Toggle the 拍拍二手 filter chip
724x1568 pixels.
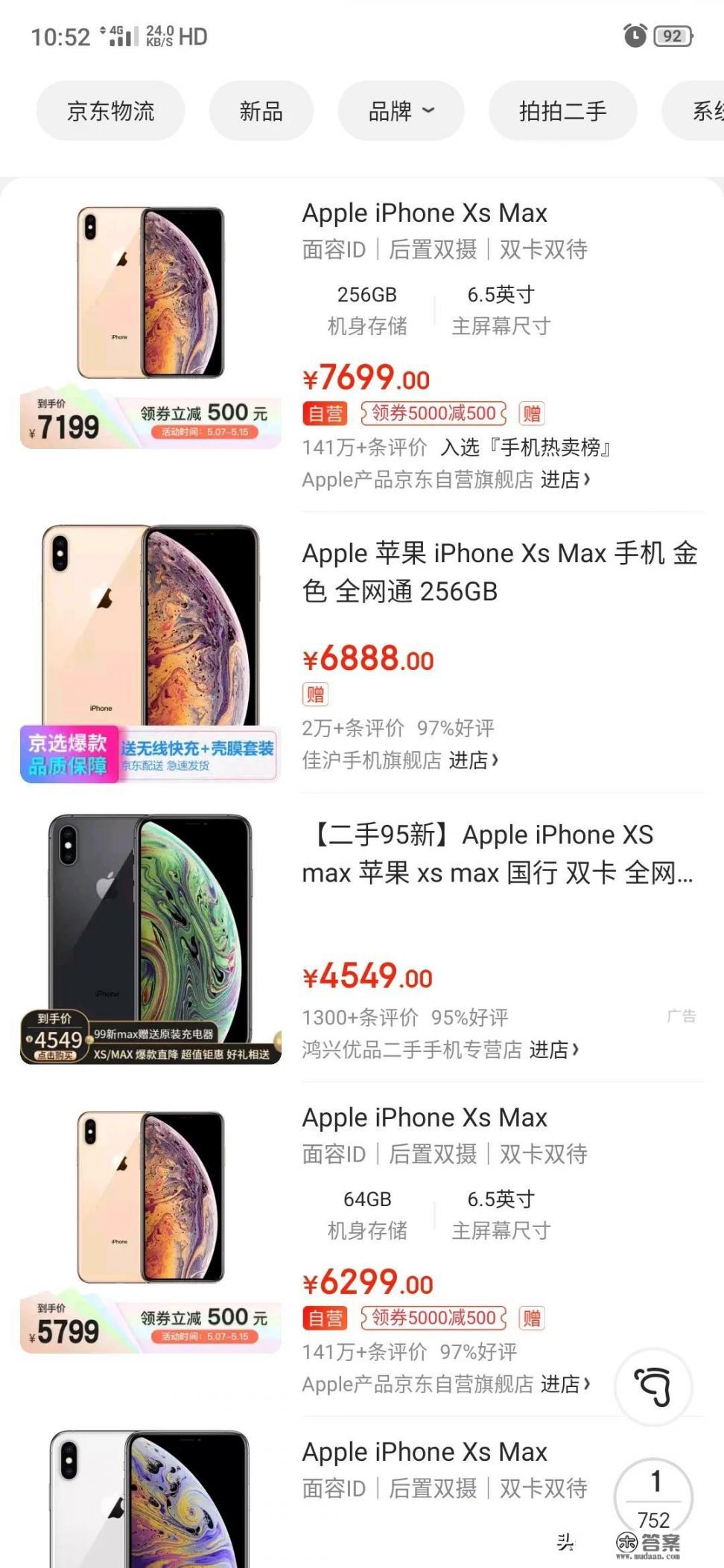562,110
